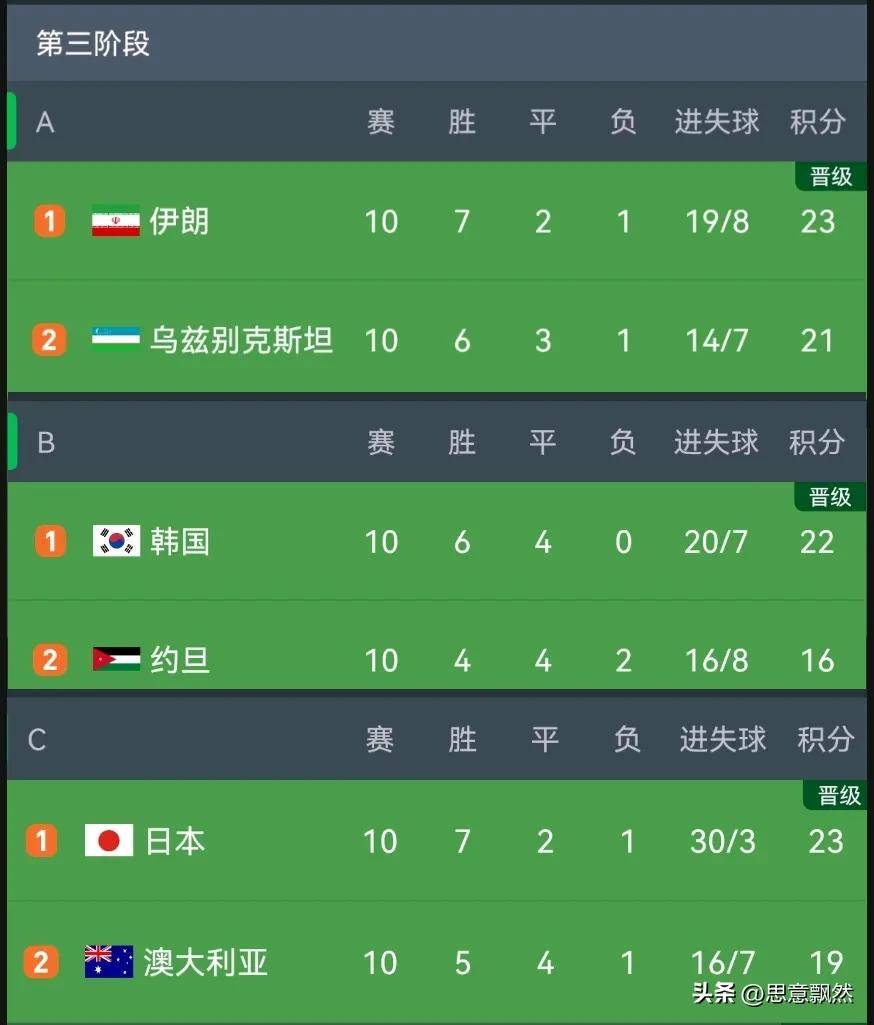This screenshot has width=874, height=1025.
Task: Collapse the Group C header
Action: coord(36,740)
